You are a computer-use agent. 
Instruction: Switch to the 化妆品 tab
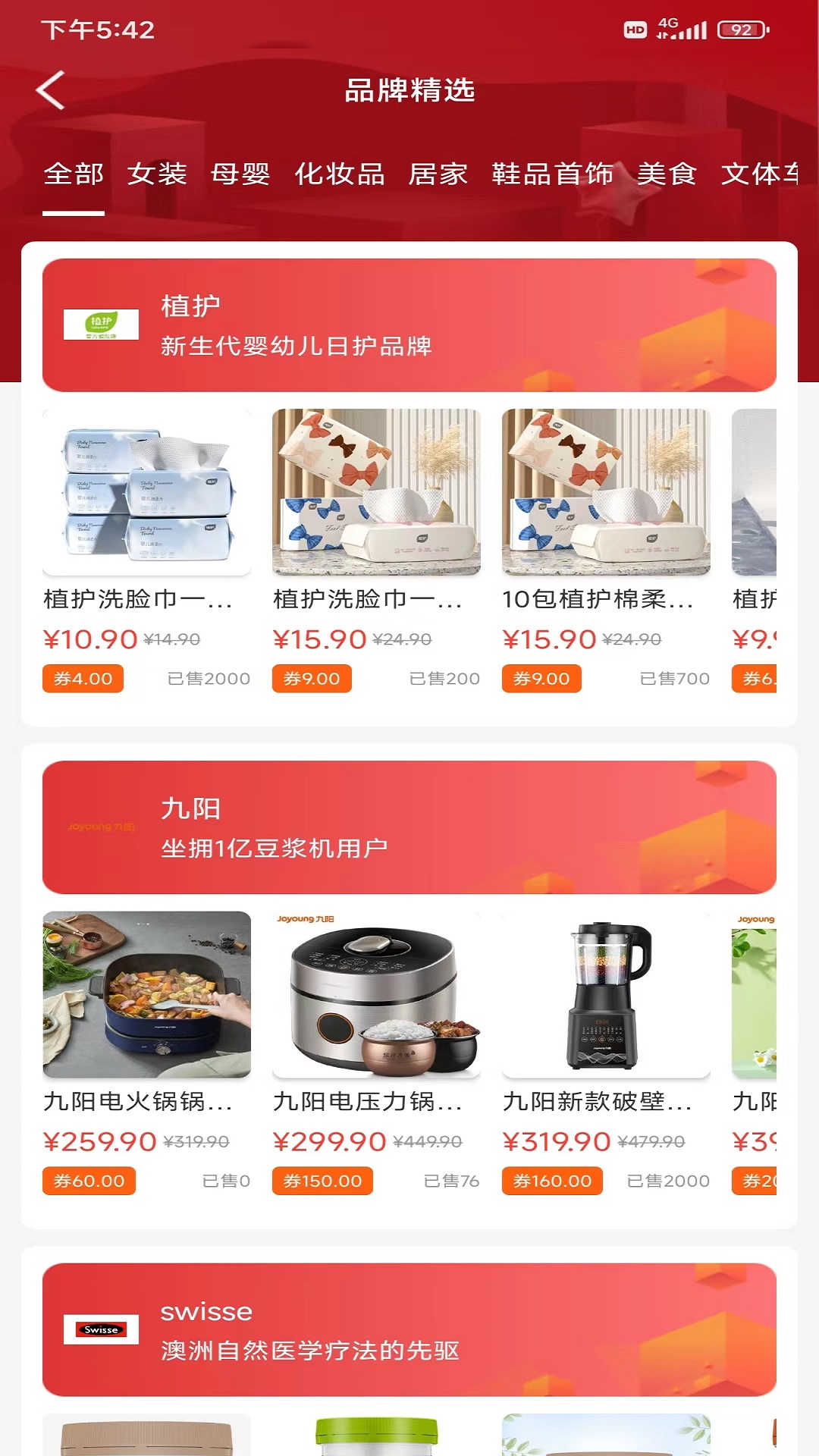pyautogui.click(x=340, y=174)
